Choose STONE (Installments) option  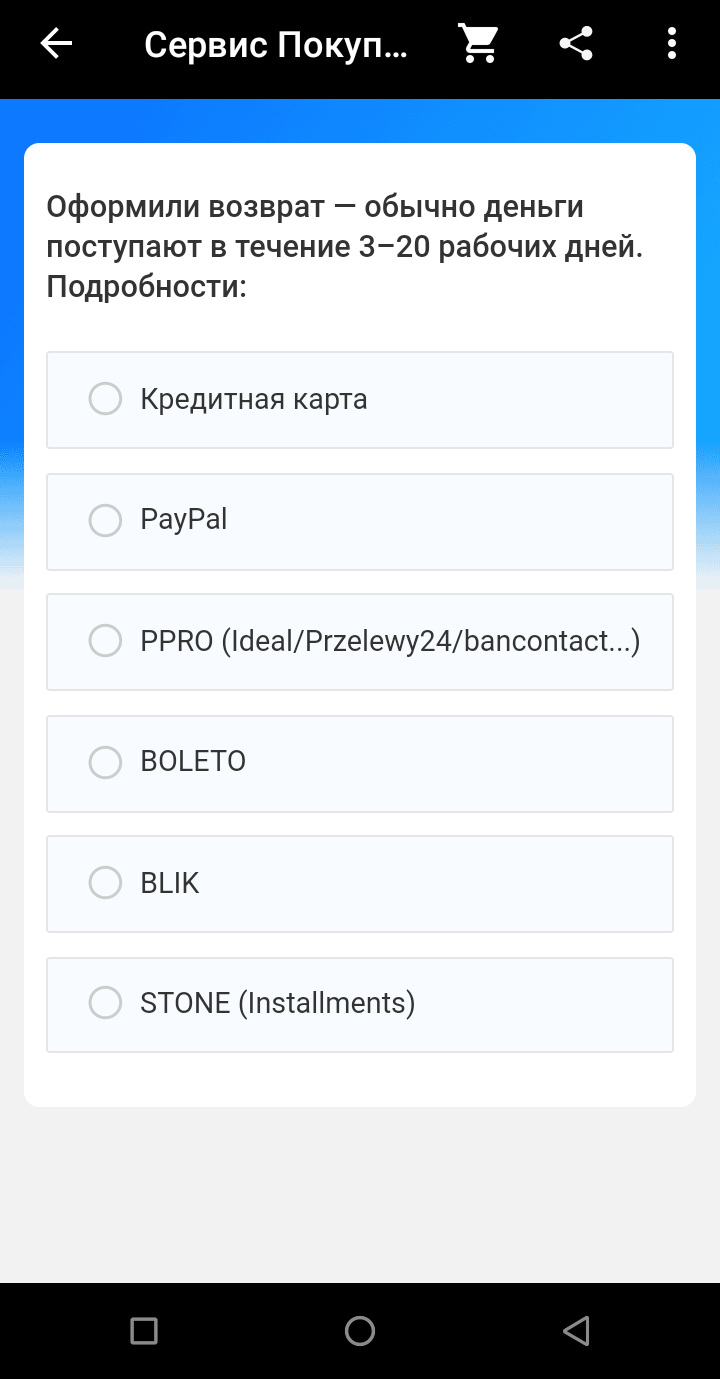[359, 1004]
